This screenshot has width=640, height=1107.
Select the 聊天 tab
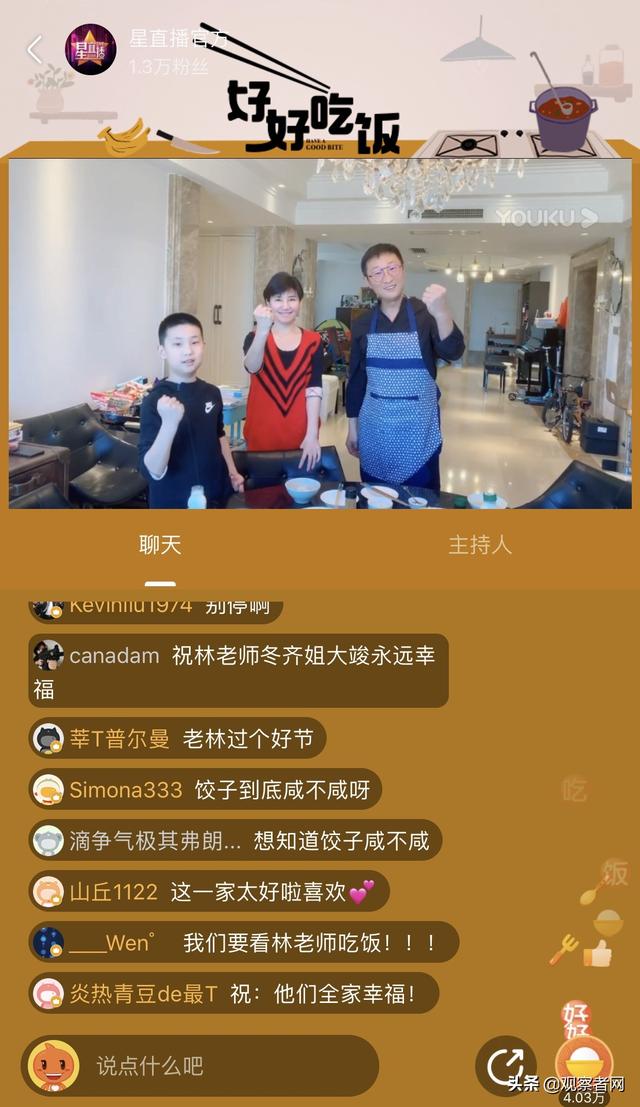pyautogui.click(x=160, y=545)
